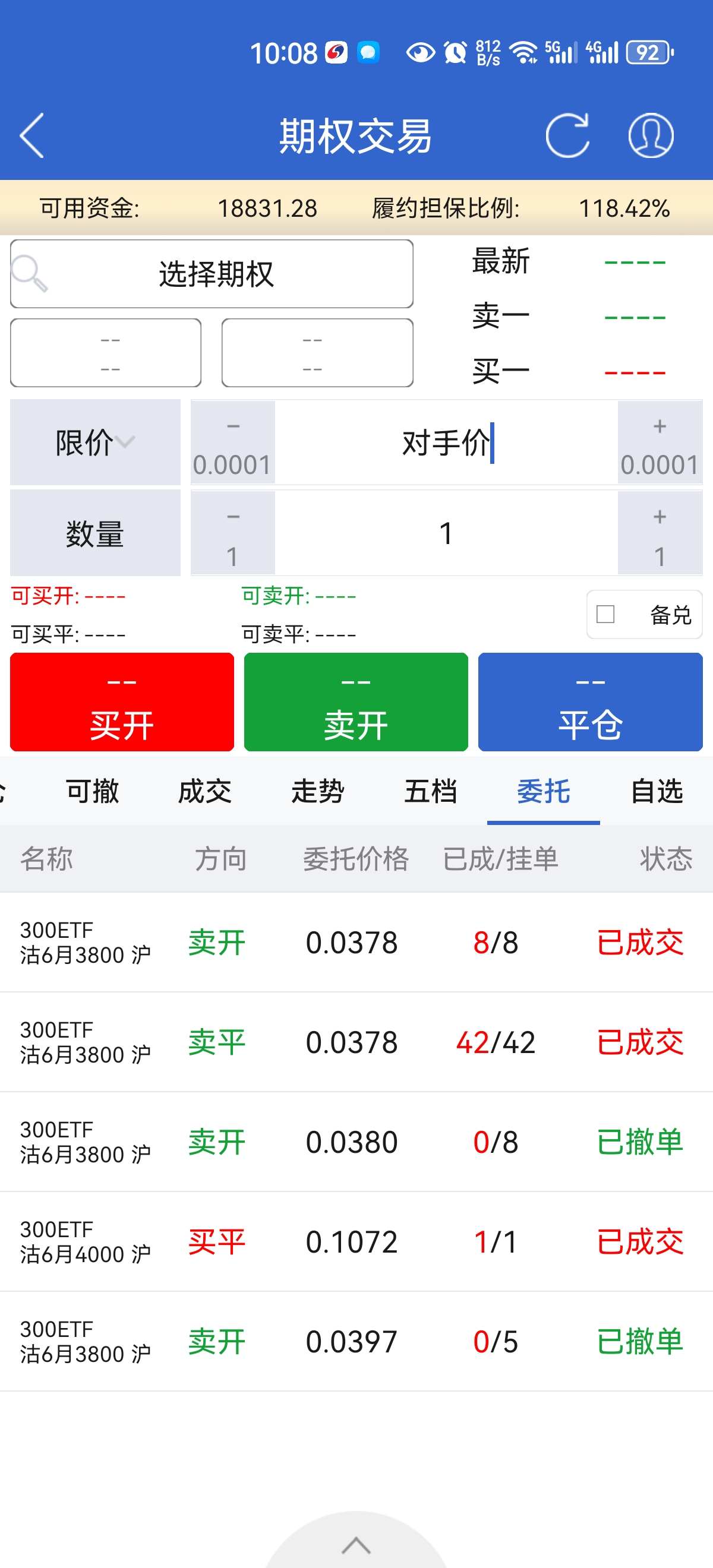Switch to 五档 tab
Screen dimensions: 713x1568
(x=431, y=791)
